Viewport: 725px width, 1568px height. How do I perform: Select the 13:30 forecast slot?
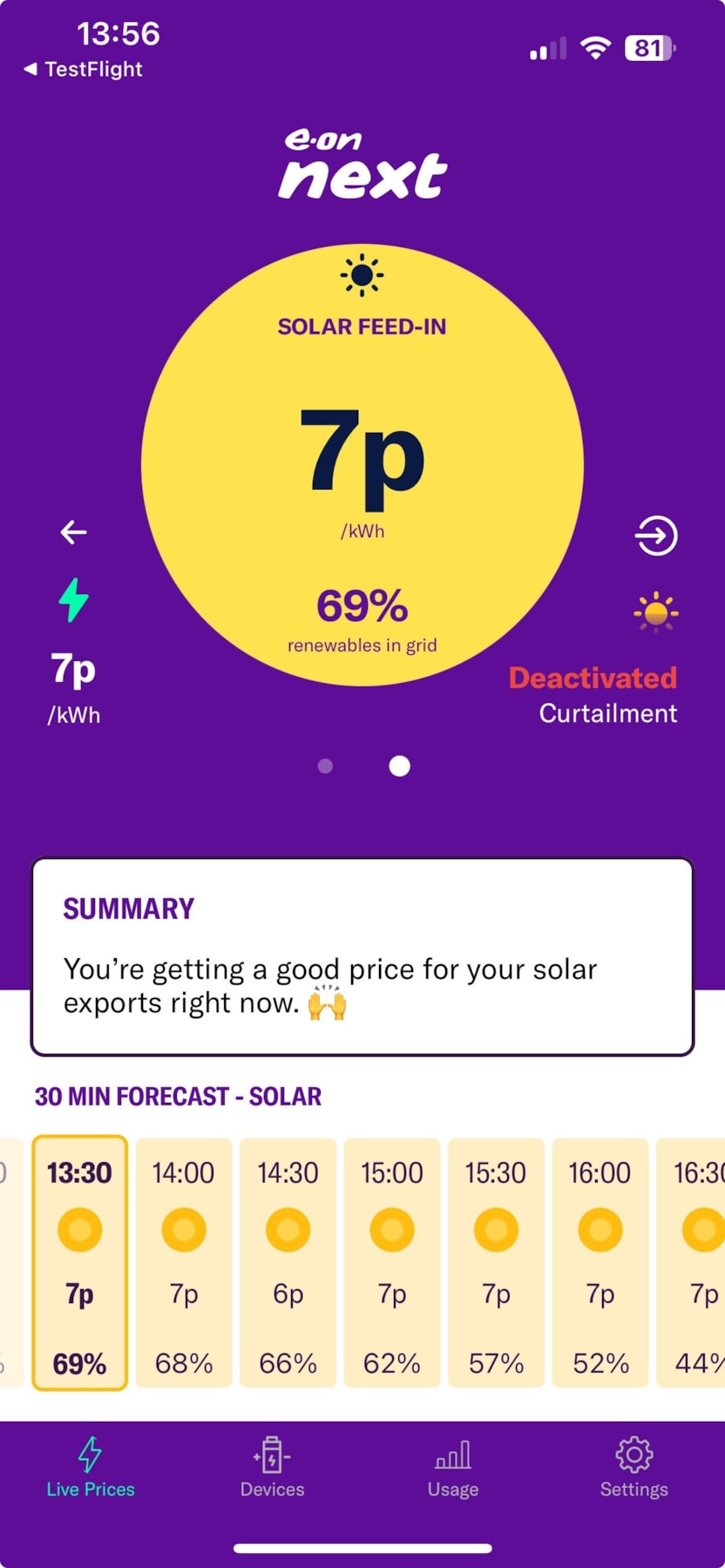[x=79, y=1262]
